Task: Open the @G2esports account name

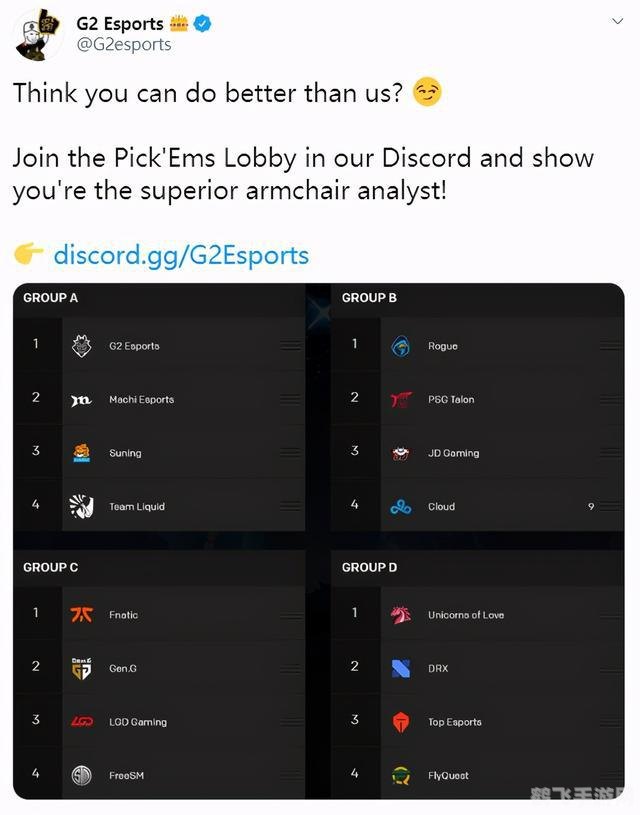Action: tap(123, 44)
